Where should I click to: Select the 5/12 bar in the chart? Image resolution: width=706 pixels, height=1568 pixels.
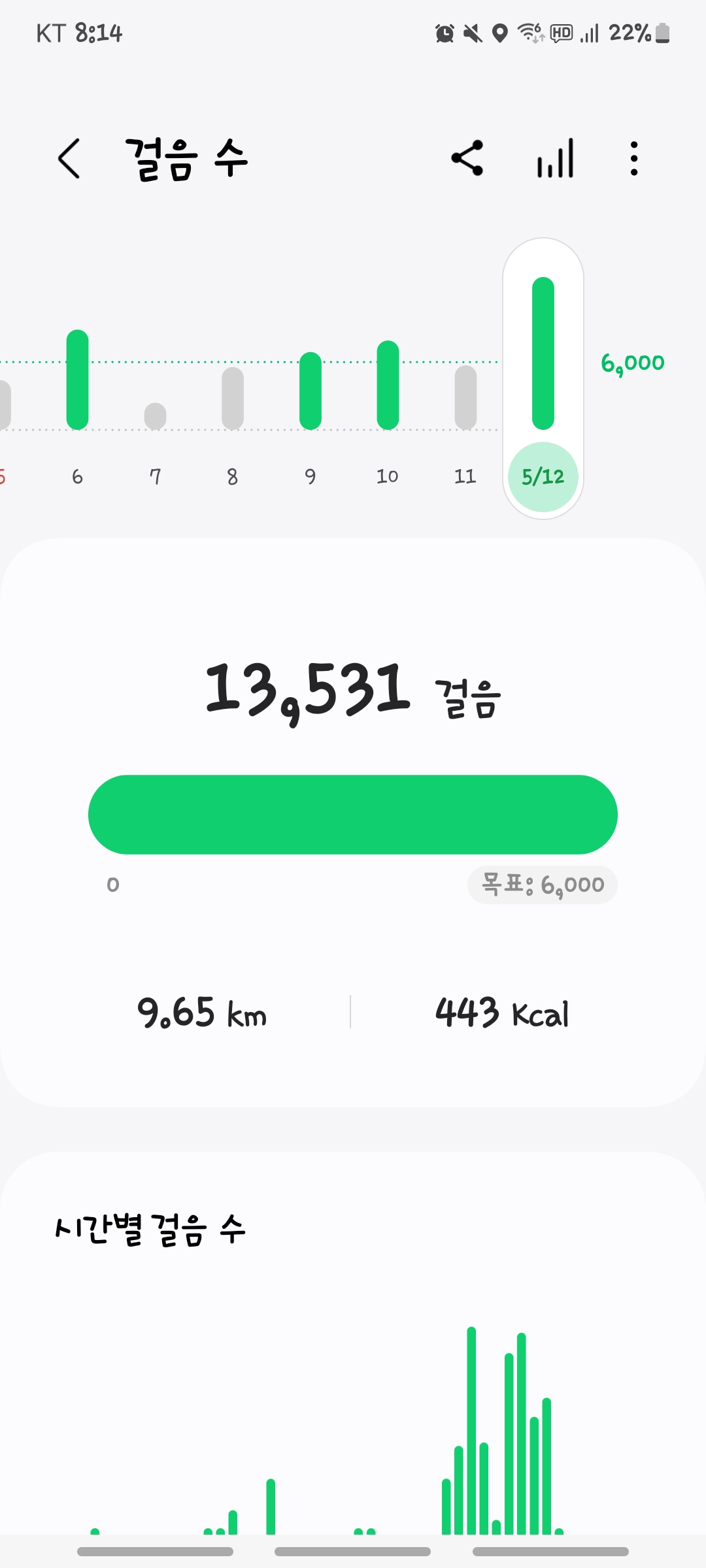tap(543, 353)
